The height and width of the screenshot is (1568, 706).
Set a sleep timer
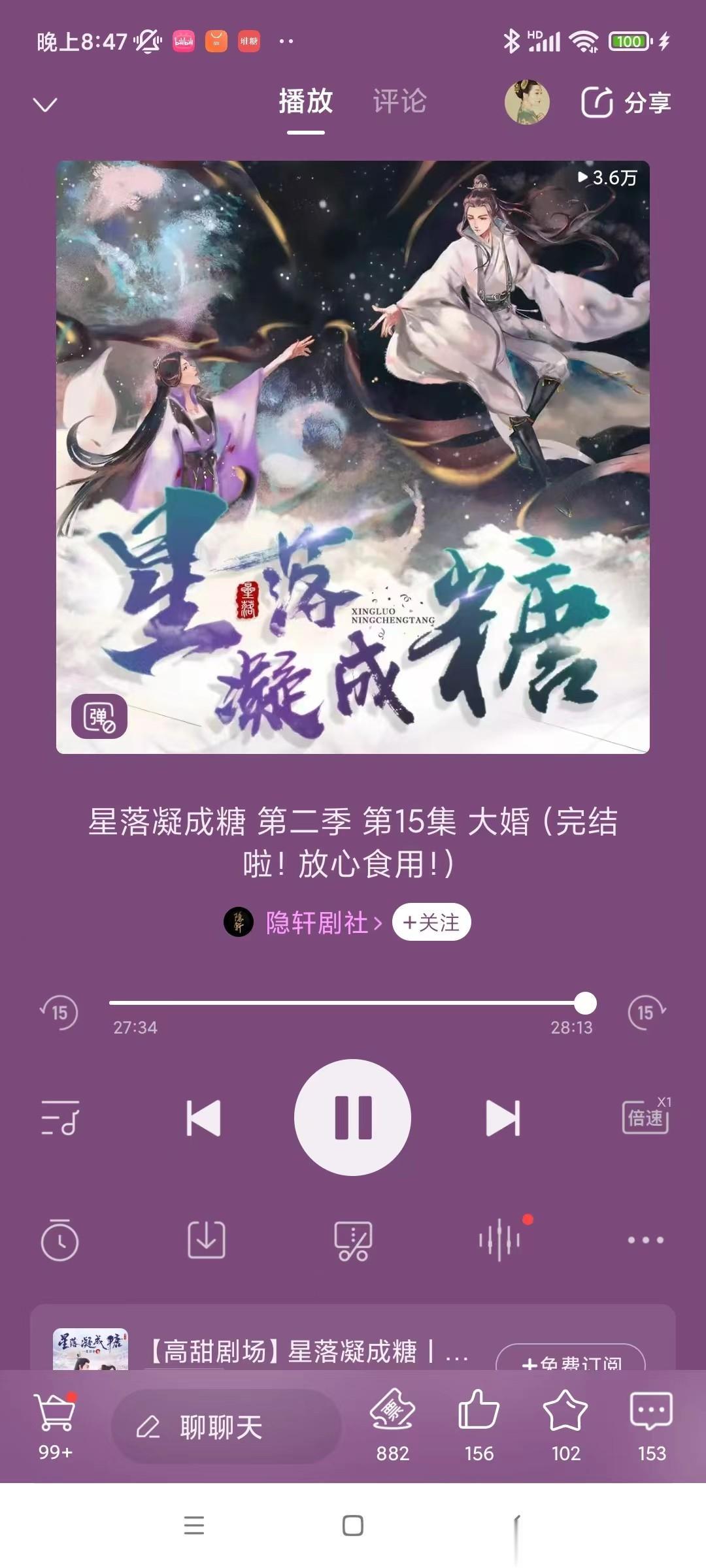point(59,1240)
